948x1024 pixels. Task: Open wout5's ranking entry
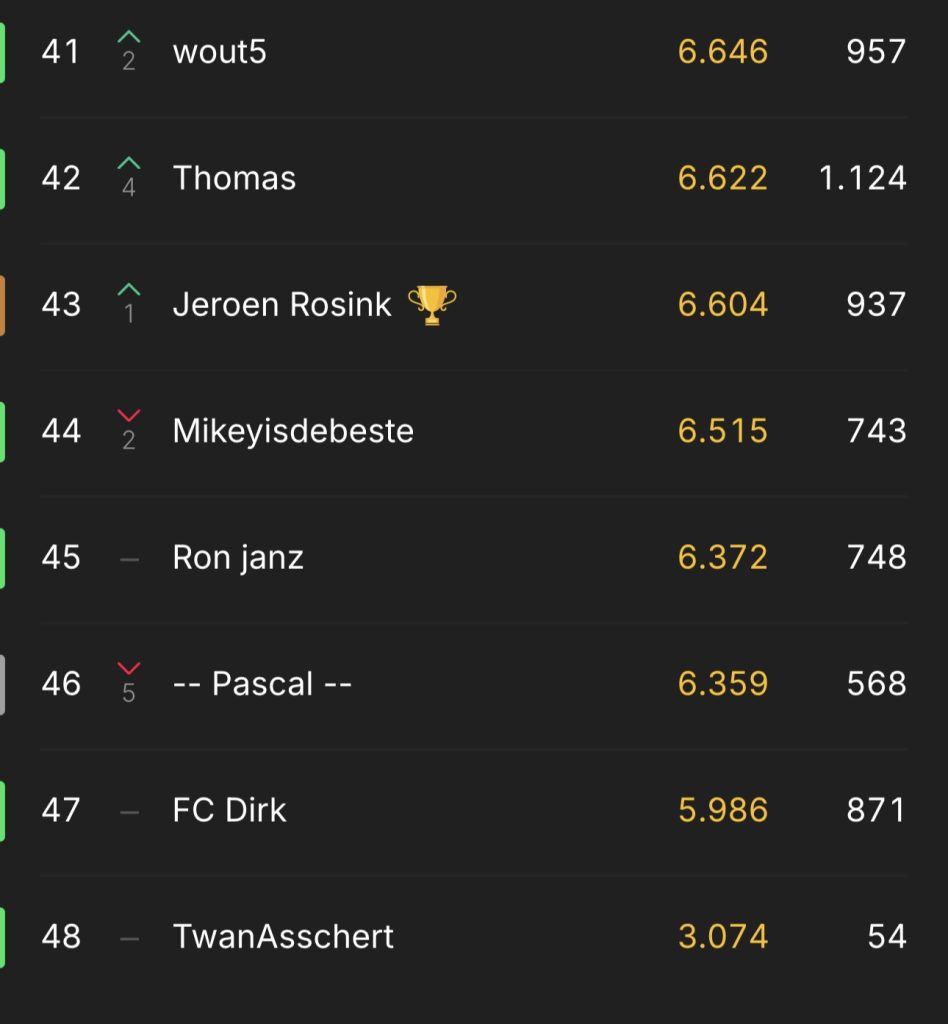coord(220,52)
